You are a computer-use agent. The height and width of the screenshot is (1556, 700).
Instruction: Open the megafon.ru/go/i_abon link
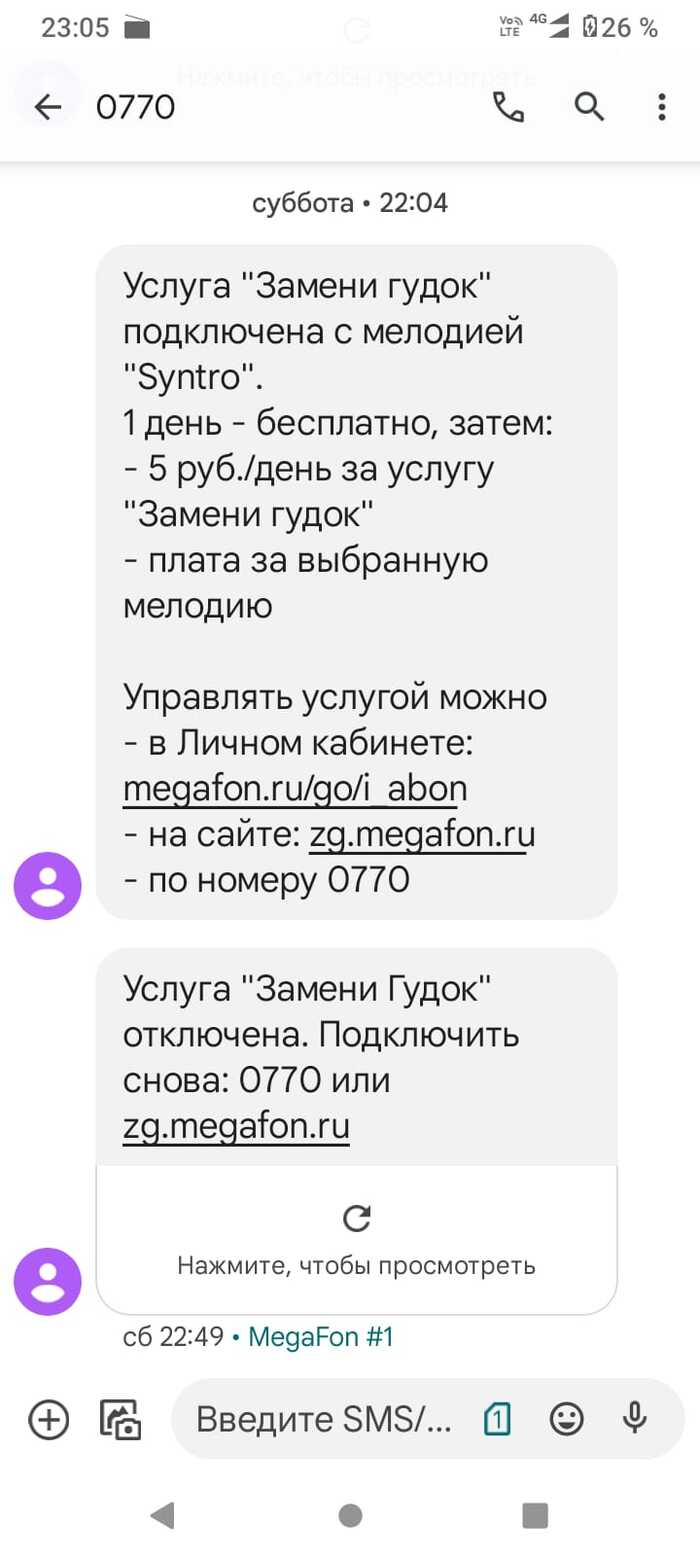294,790
